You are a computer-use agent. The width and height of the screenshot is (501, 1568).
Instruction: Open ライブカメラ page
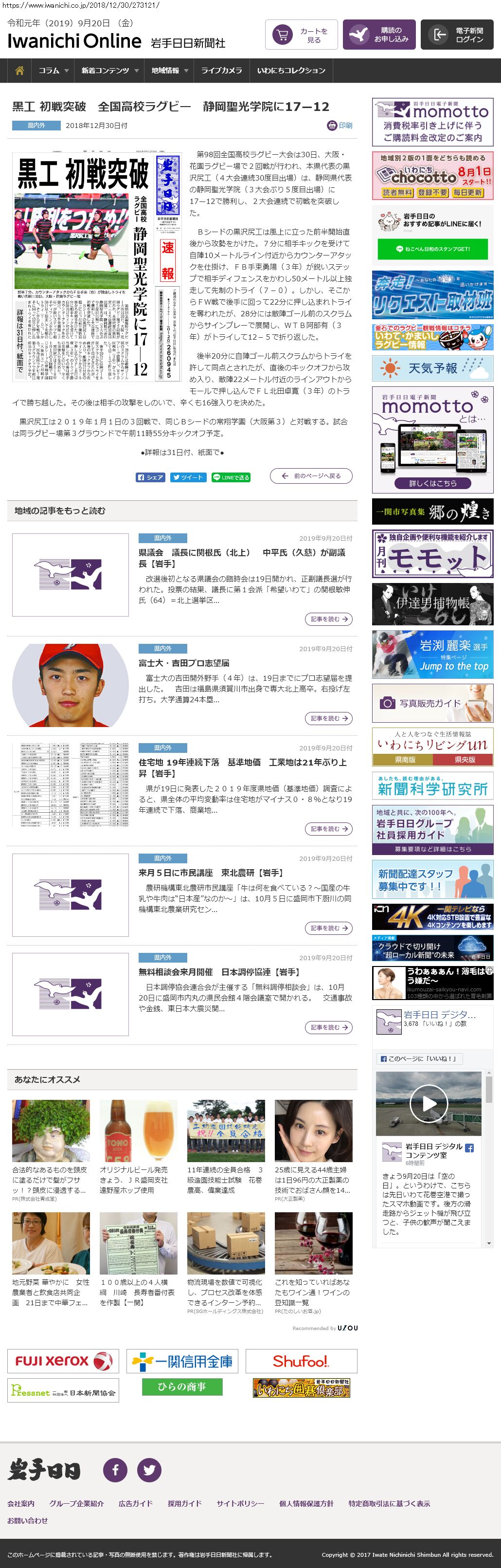222,71
